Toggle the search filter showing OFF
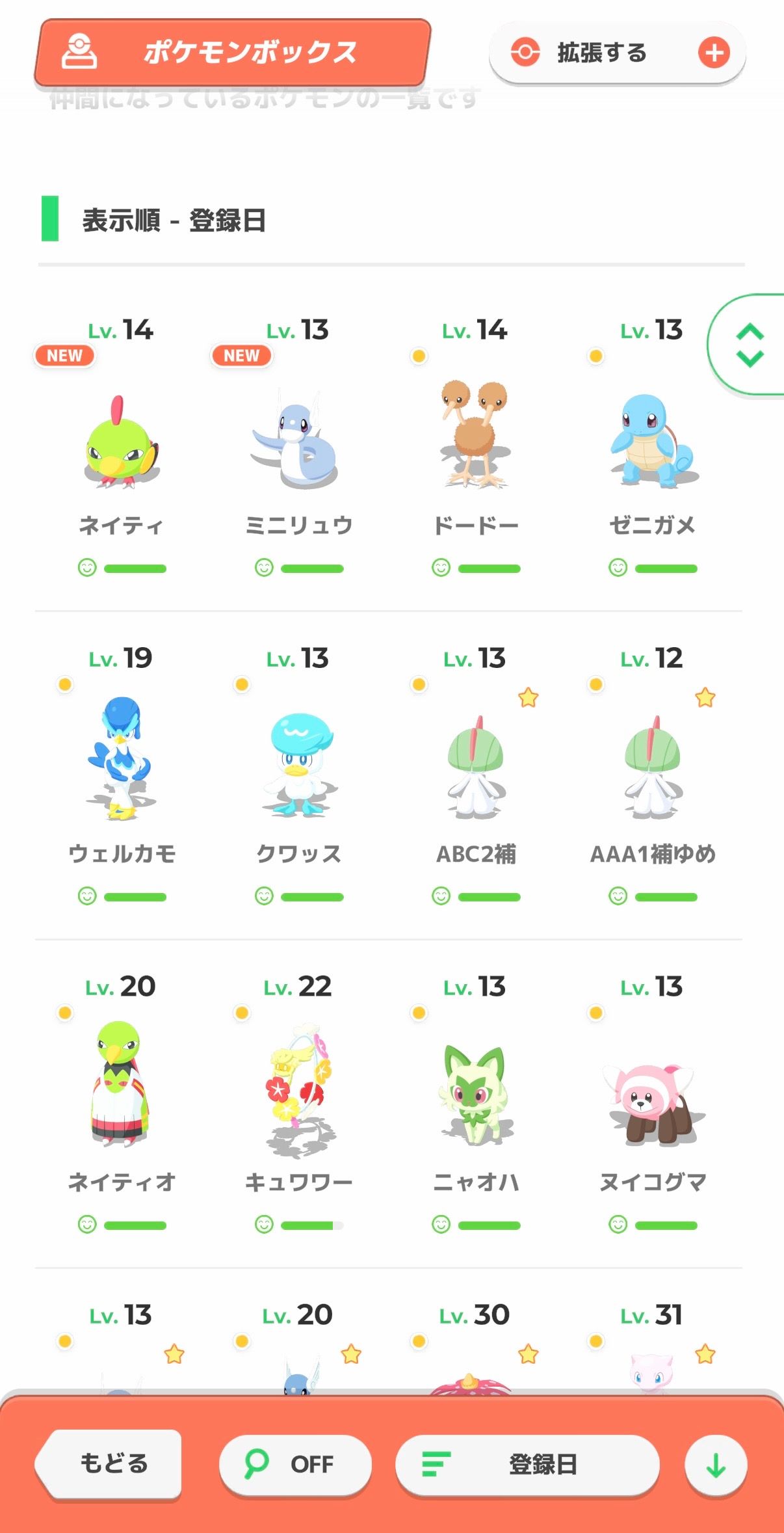 (x=295, y=1464)
